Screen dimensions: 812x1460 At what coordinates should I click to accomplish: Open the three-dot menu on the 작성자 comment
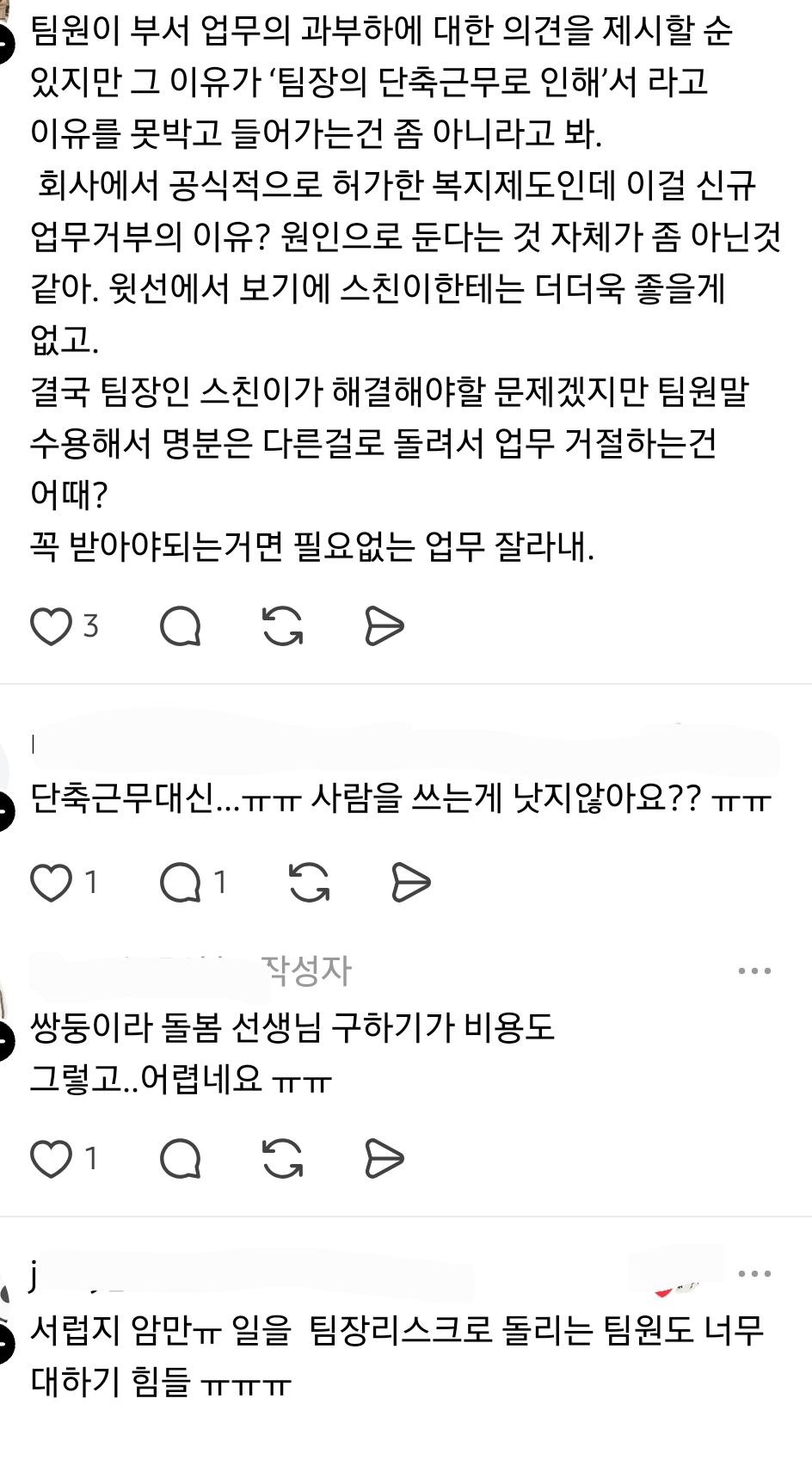755,972
